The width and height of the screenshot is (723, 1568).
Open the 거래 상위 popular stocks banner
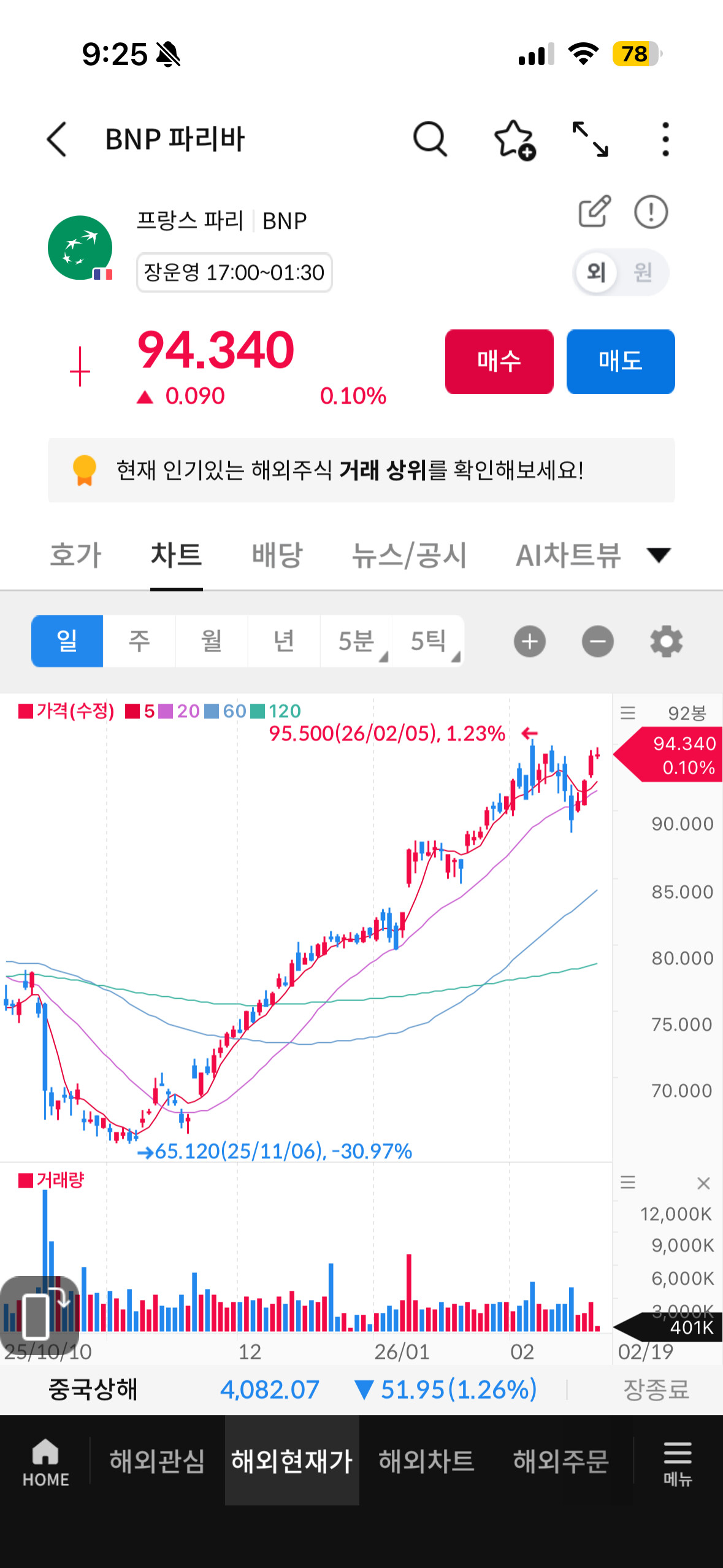point(361,471)
